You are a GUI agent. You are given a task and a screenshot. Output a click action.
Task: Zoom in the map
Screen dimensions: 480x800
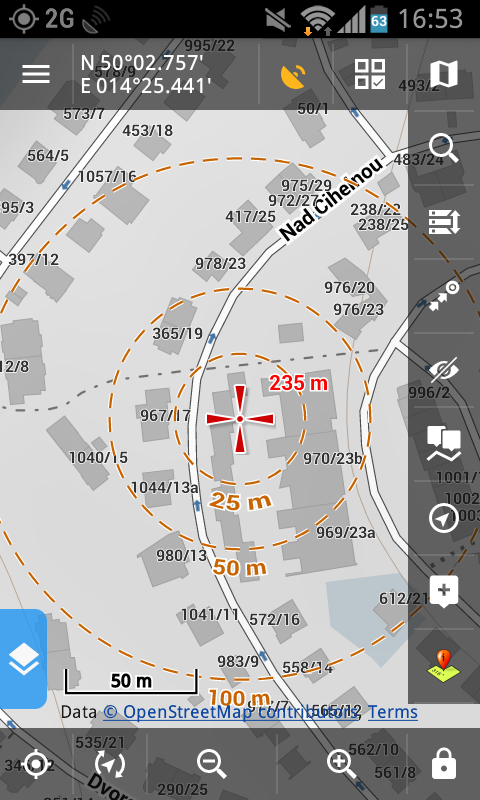(x=341, y=764)
